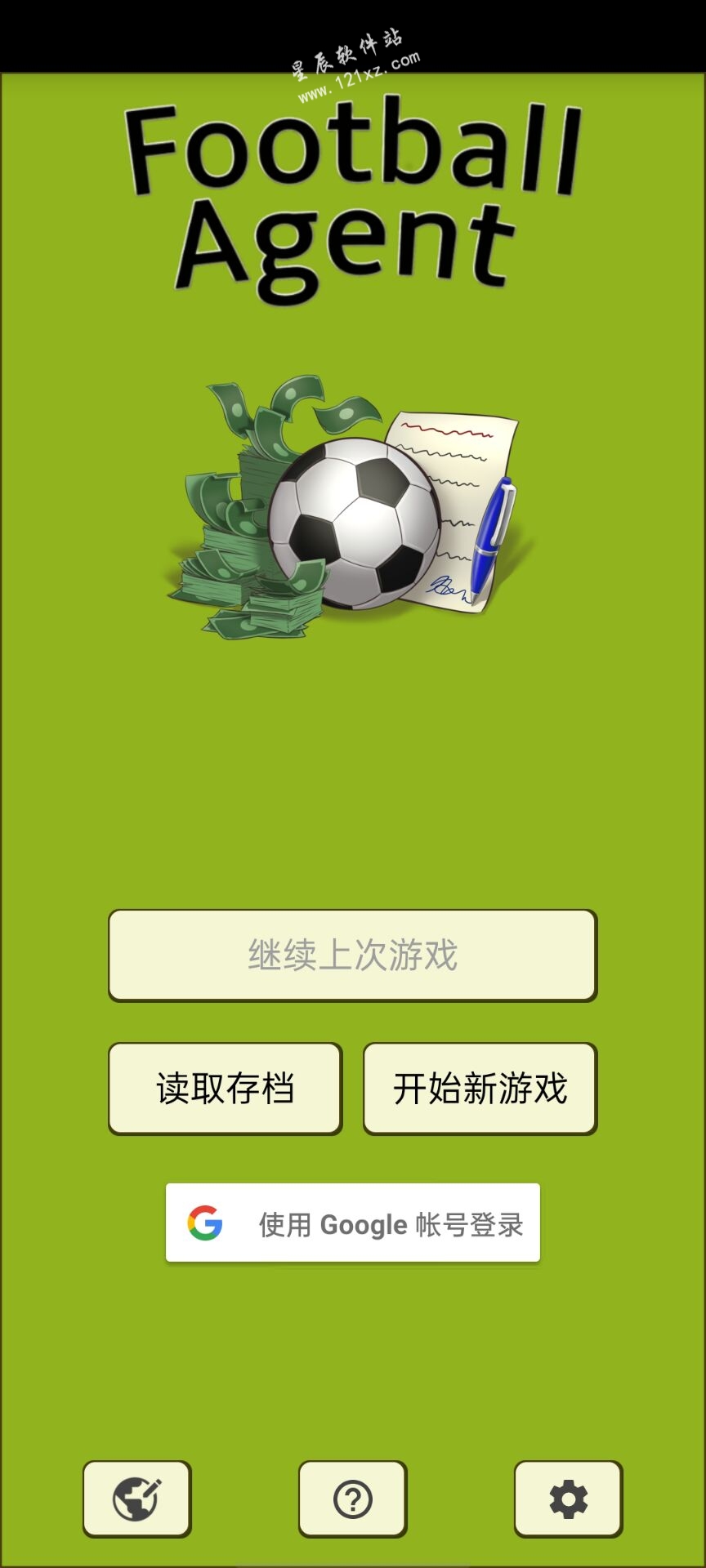Sign in with 使用 Google 帐号登录
This screenshot has height=1568, width=706.
[352, 1223]
